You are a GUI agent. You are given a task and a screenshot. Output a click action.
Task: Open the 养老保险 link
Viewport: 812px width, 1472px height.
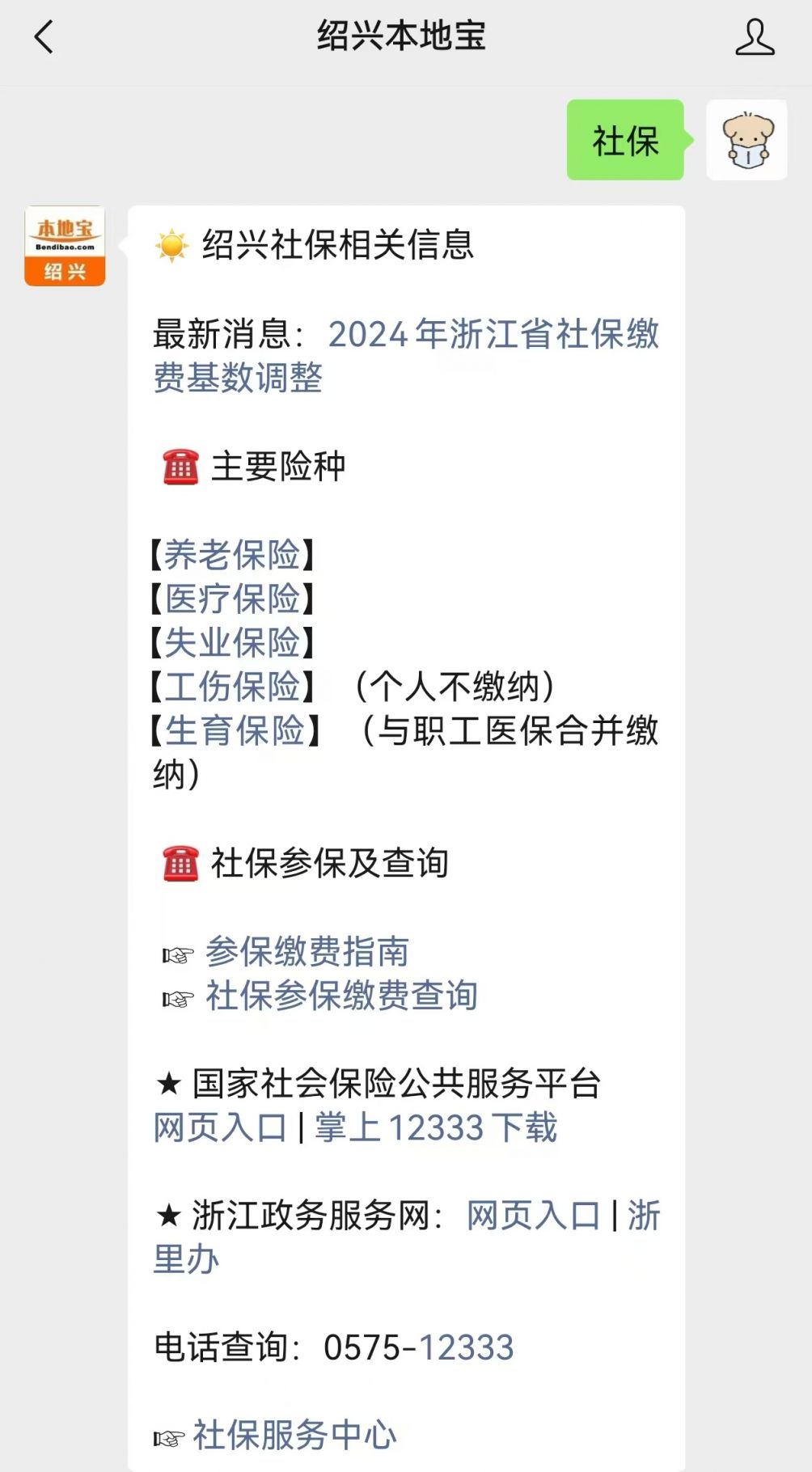pyautogui.click(x=232, y=555)
